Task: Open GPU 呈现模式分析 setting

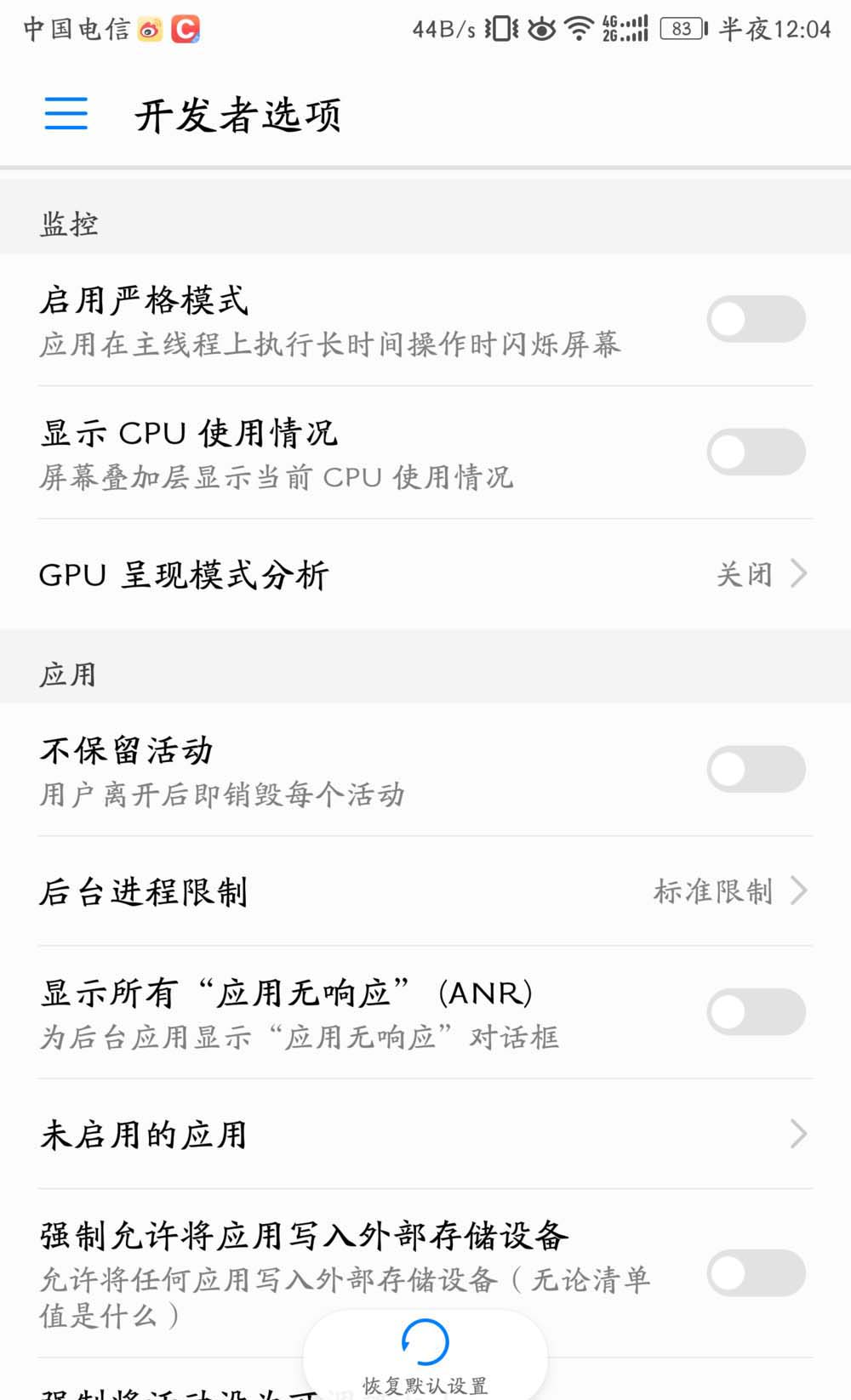Action: pyautogui.click(x=425, y=575)
